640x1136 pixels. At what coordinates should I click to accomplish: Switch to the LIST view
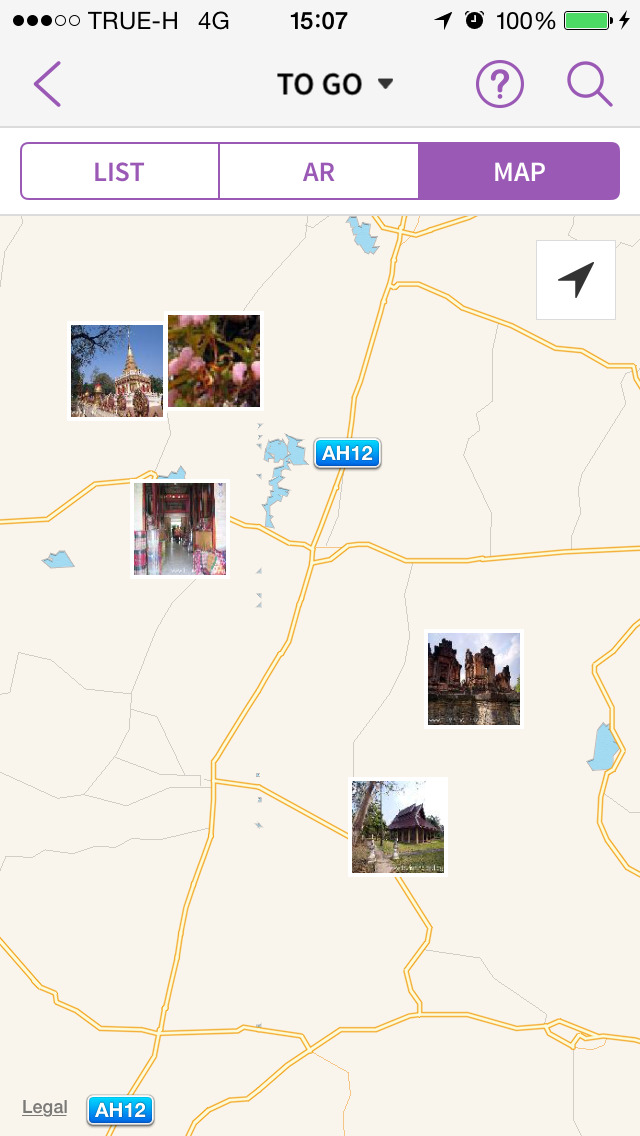point(120,171)
